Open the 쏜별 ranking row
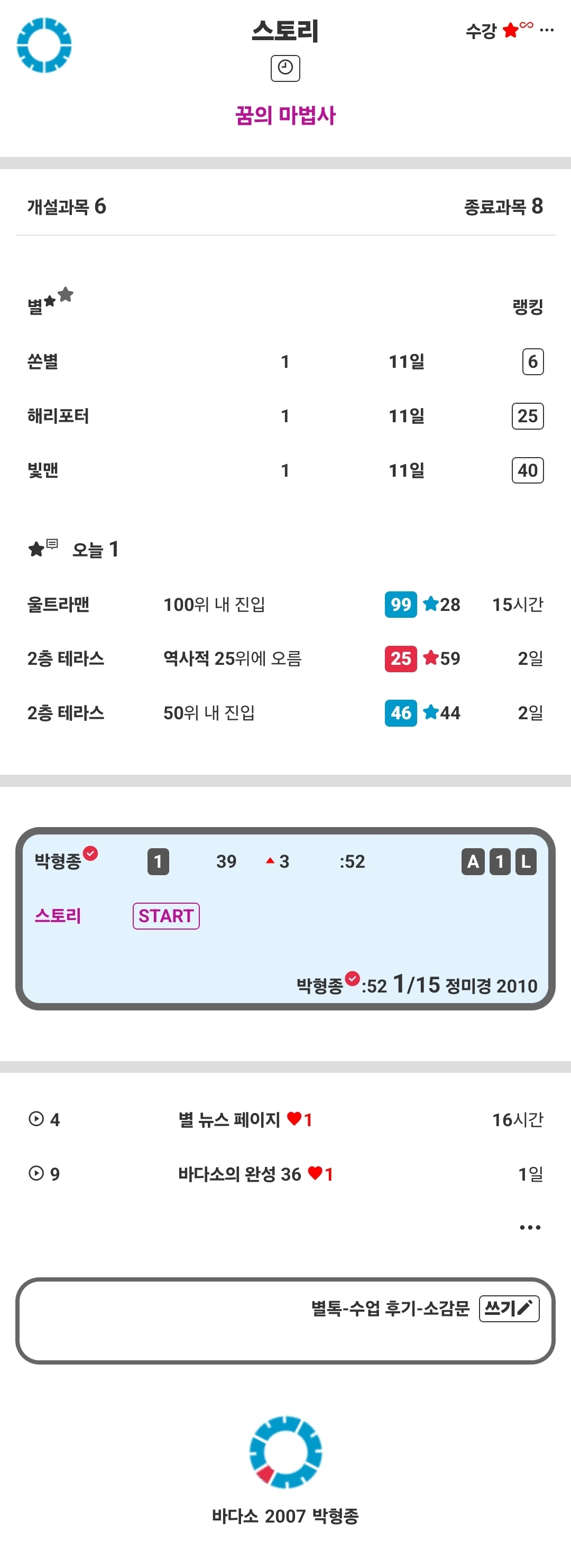This screenshot has width=571, height=1568. (x=285, y=361)
